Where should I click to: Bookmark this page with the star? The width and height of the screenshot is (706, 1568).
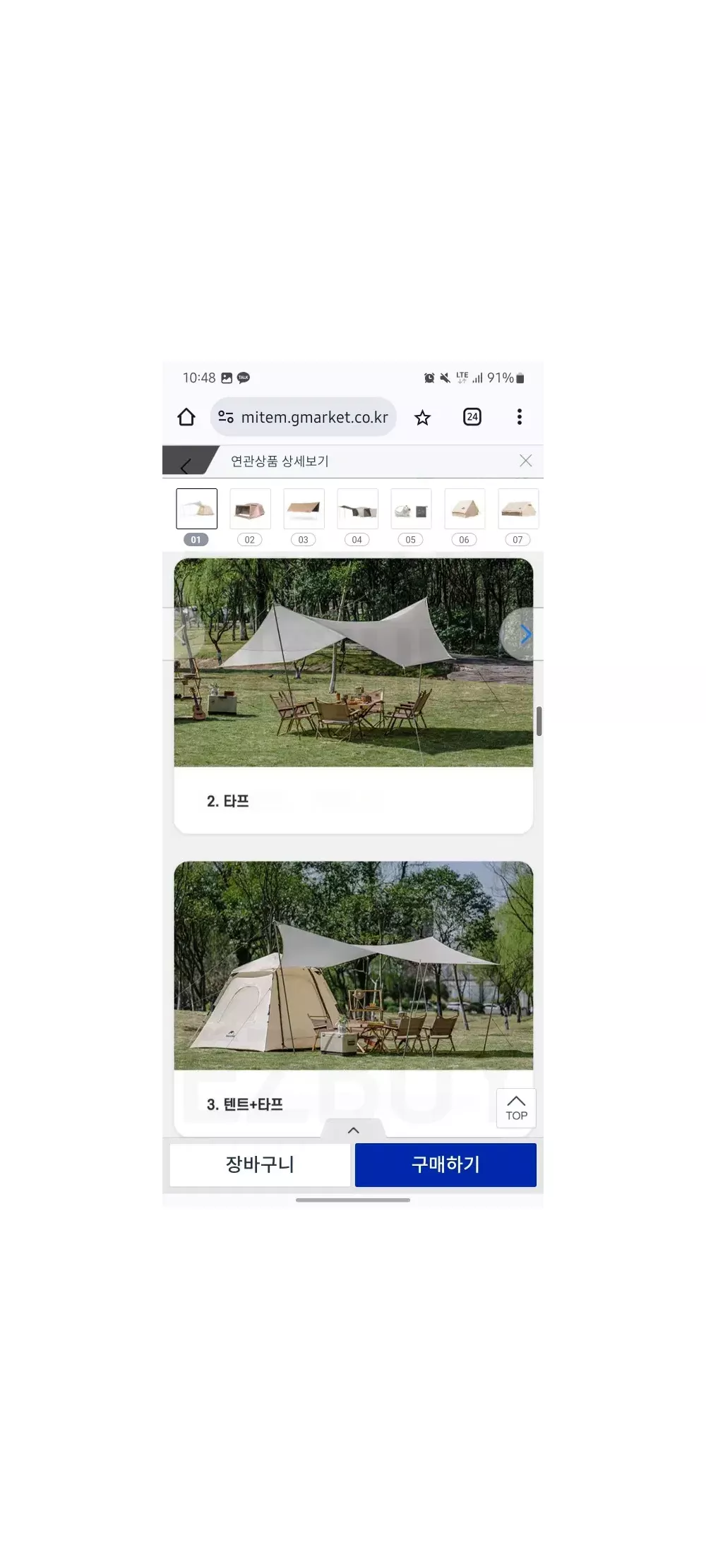[422, 418]
